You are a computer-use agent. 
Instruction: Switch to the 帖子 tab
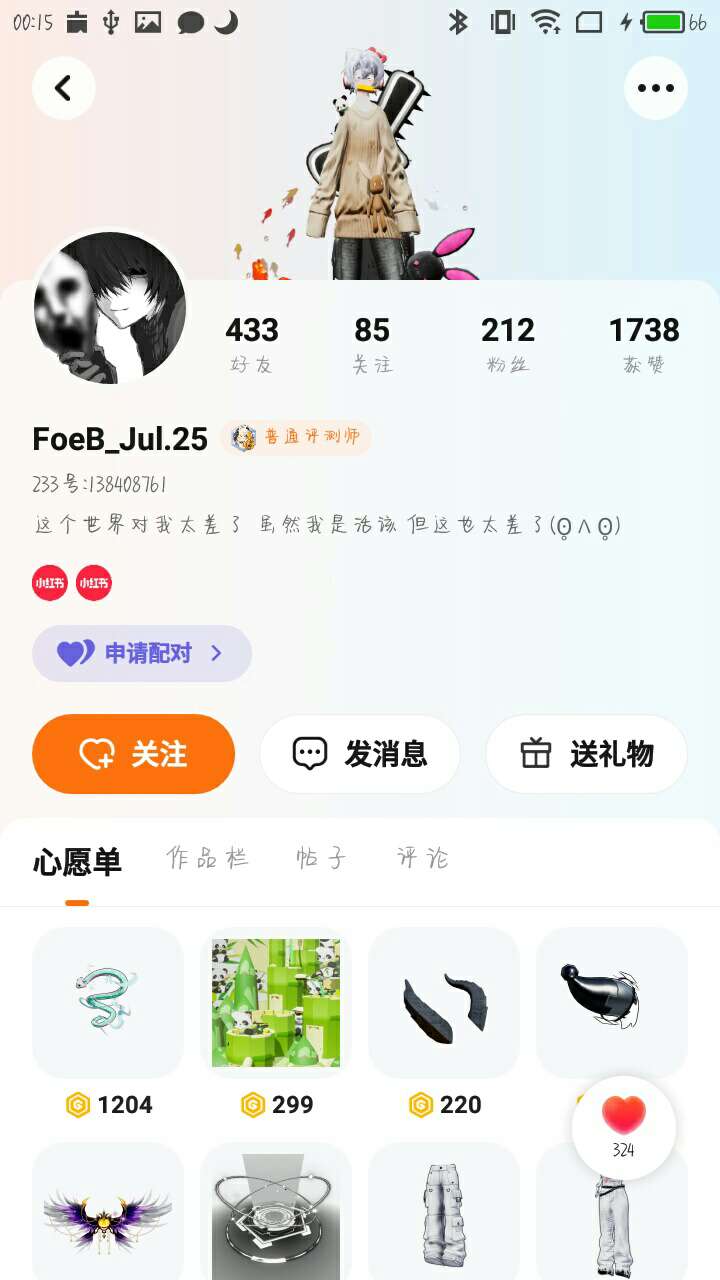[x=321, y=858]
